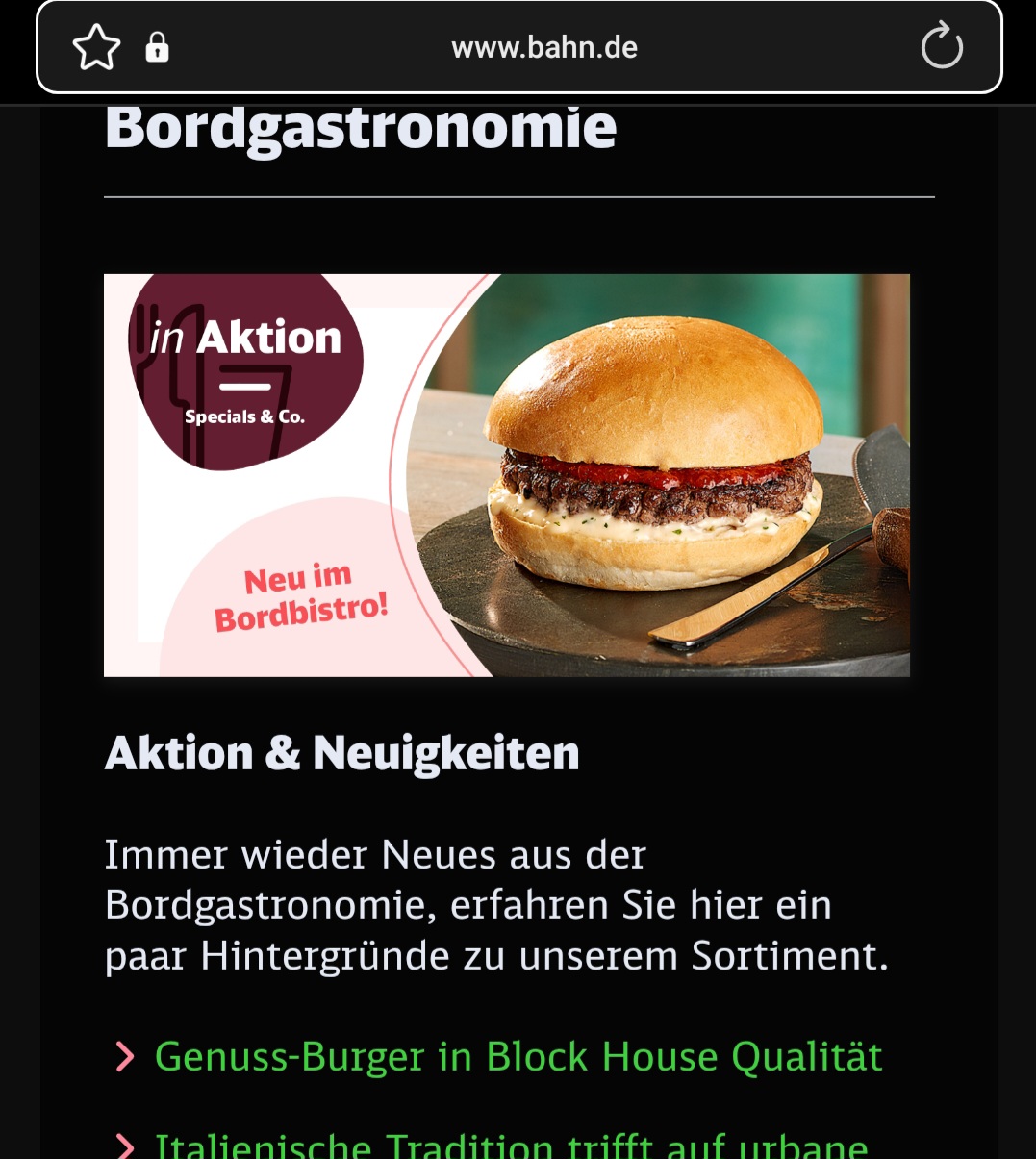Image resolution: width=1036 pixels, height=1159 pixels.
Task: Open the Italienische Tradition link
Action: click(512, 1145)
